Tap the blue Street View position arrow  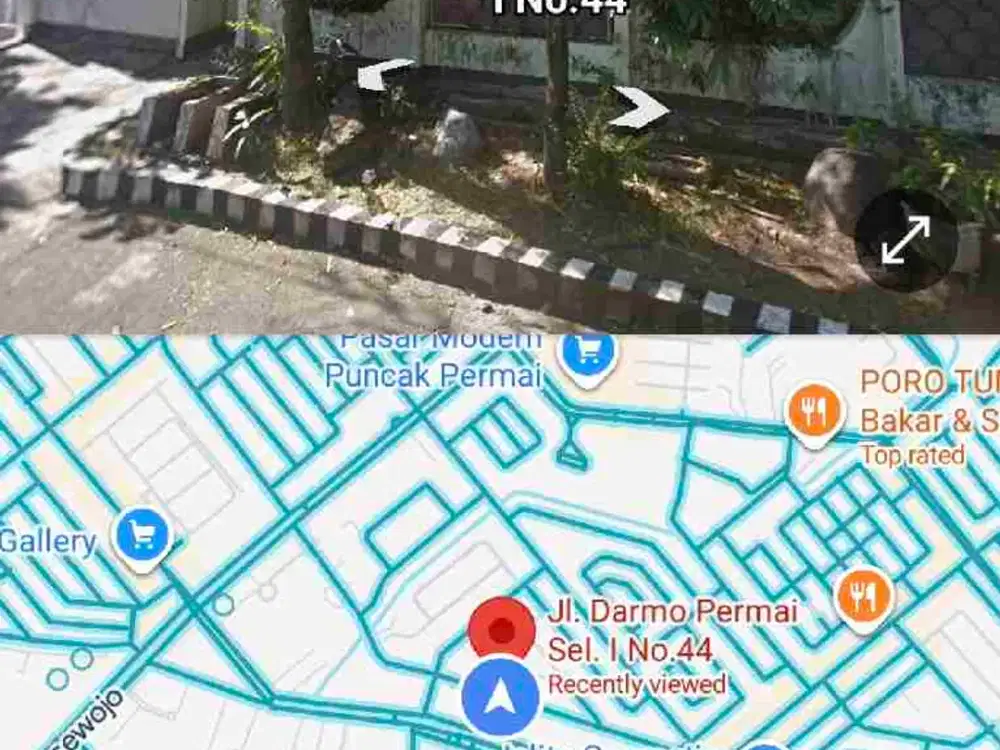[x=500, y=697]
